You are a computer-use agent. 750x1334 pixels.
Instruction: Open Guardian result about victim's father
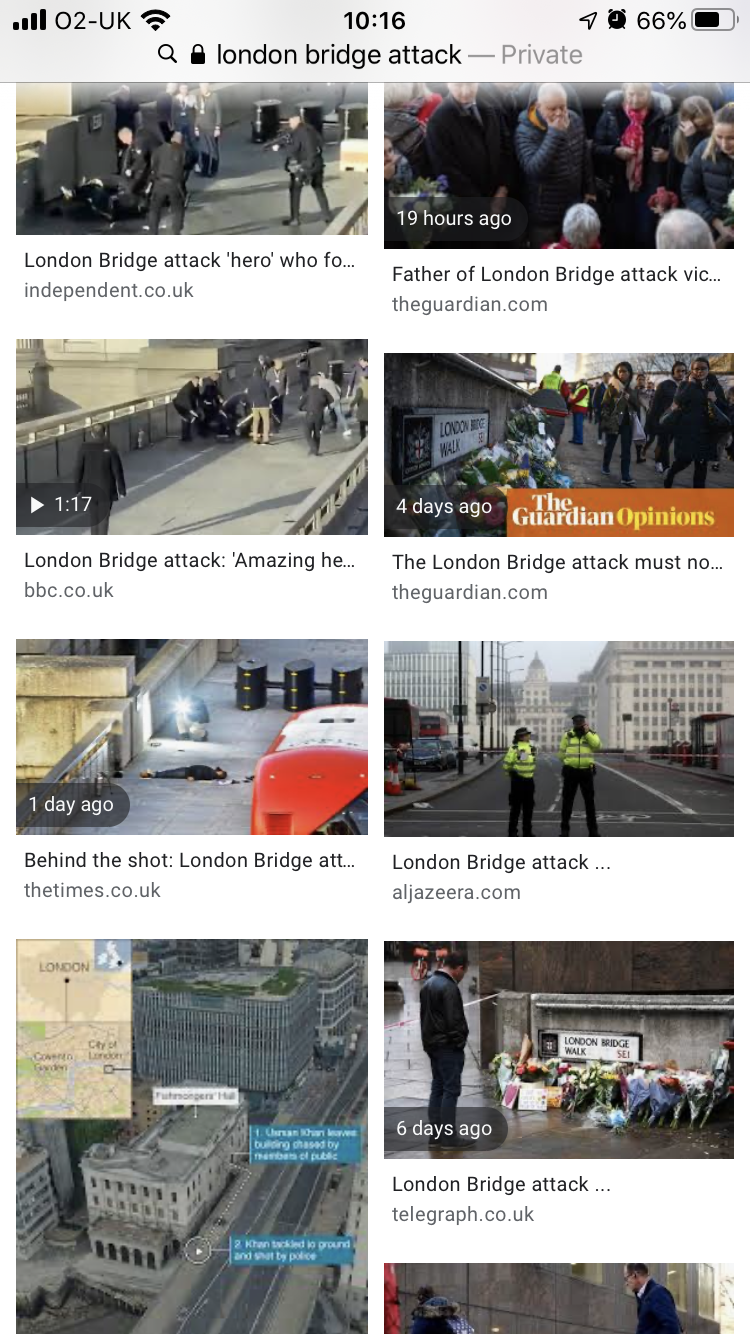(558, 166)
